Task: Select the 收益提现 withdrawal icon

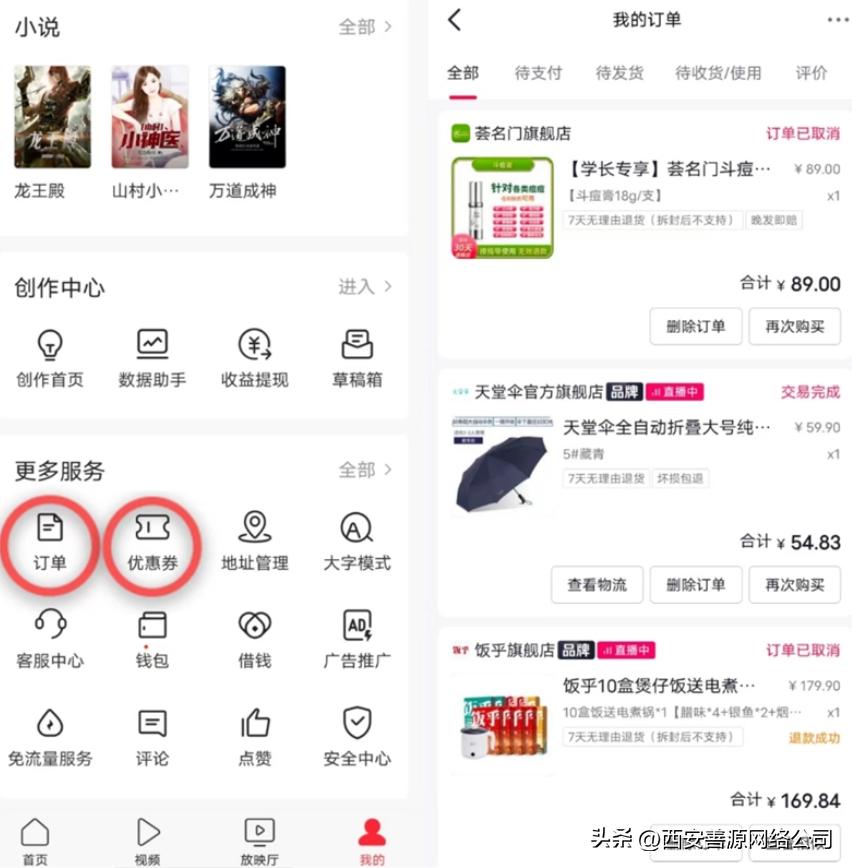Action: pyautogui.click(x=254, y=355)
